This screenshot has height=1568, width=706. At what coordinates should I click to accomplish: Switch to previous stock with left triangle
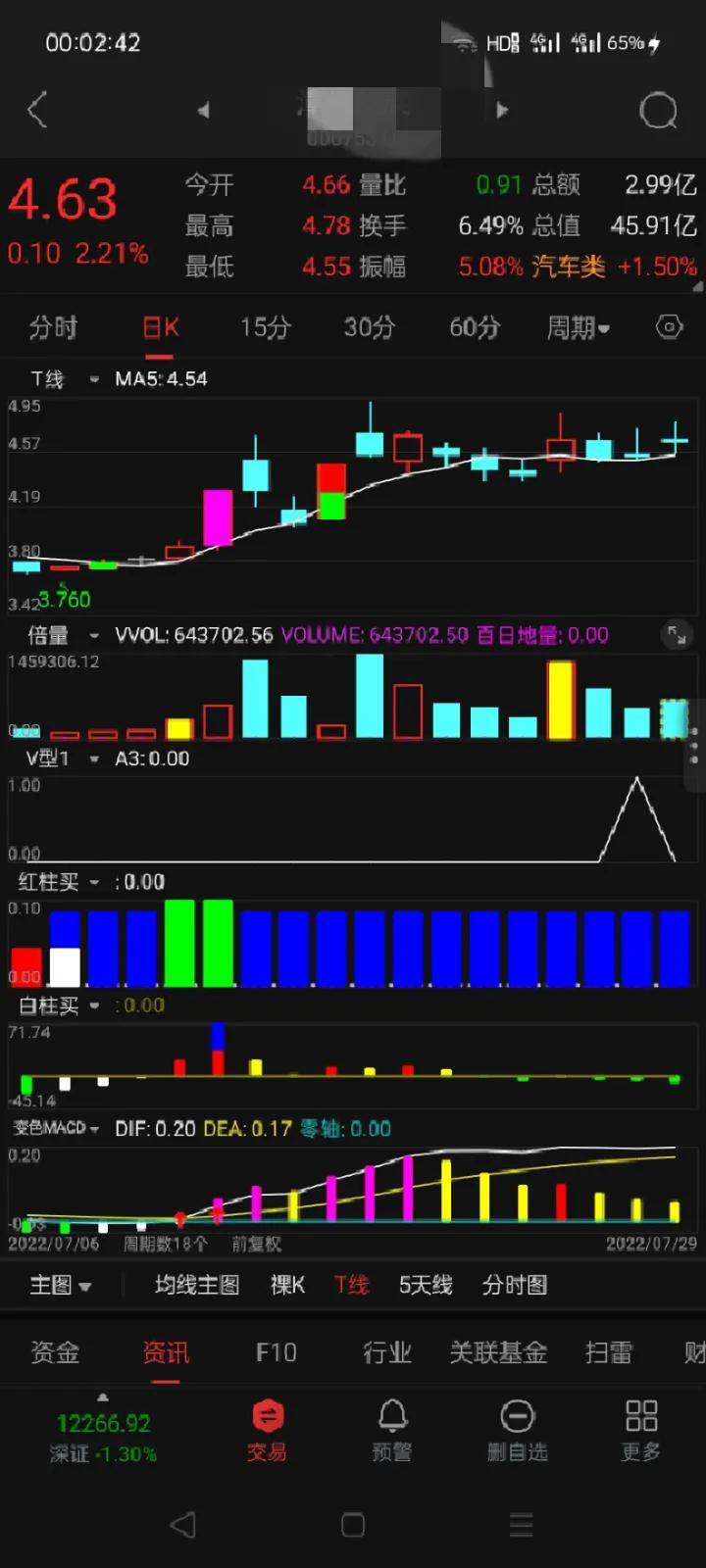[x=203, y=111]
